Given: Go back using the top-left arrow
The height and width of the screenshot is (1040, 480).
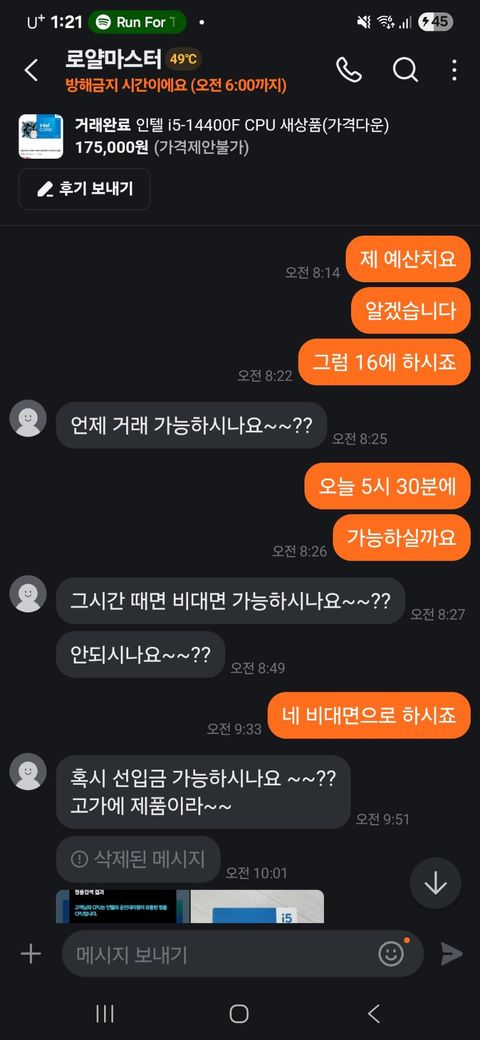Looking at the screenshot, I should tap(31, 70).
